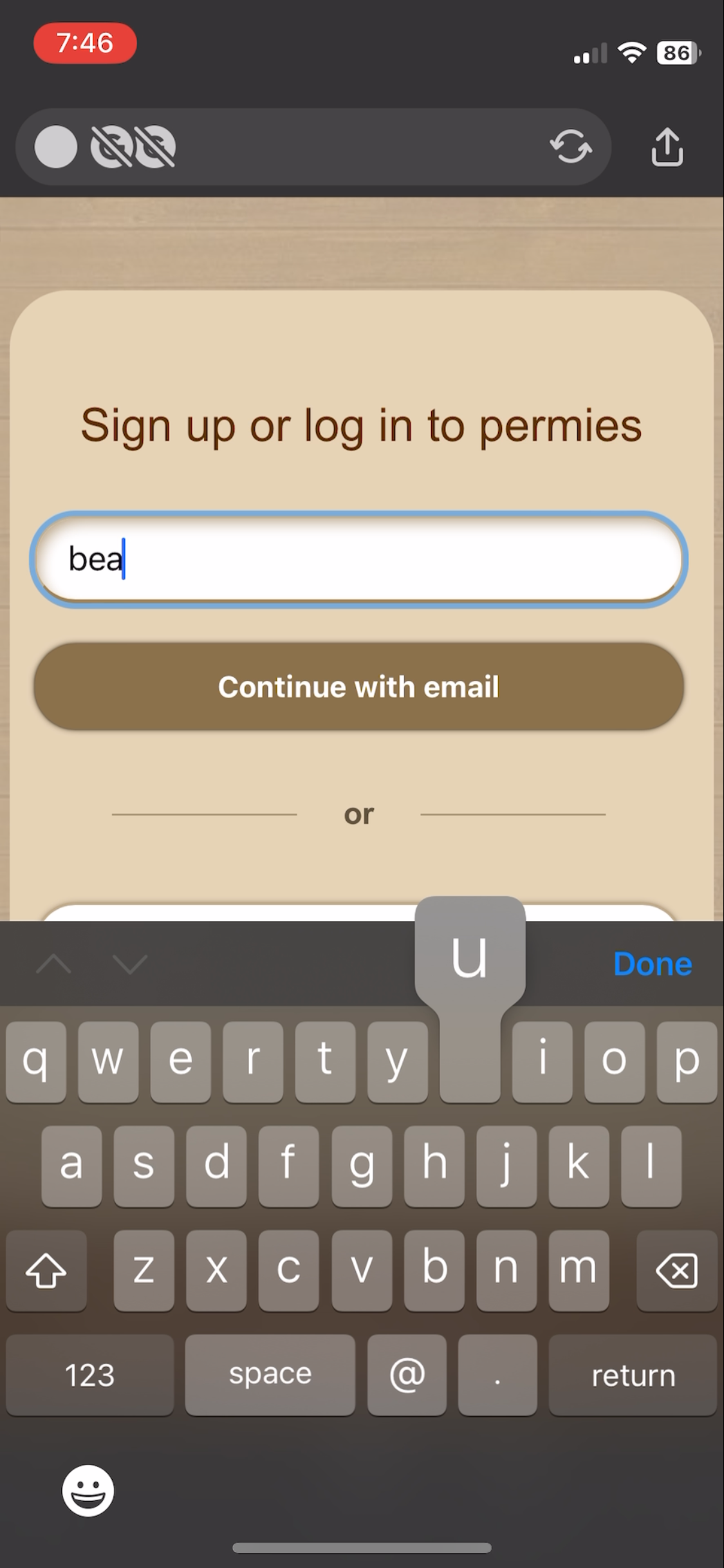Delete a character with backspace key
The image size is (724, 1568).
676,1270
